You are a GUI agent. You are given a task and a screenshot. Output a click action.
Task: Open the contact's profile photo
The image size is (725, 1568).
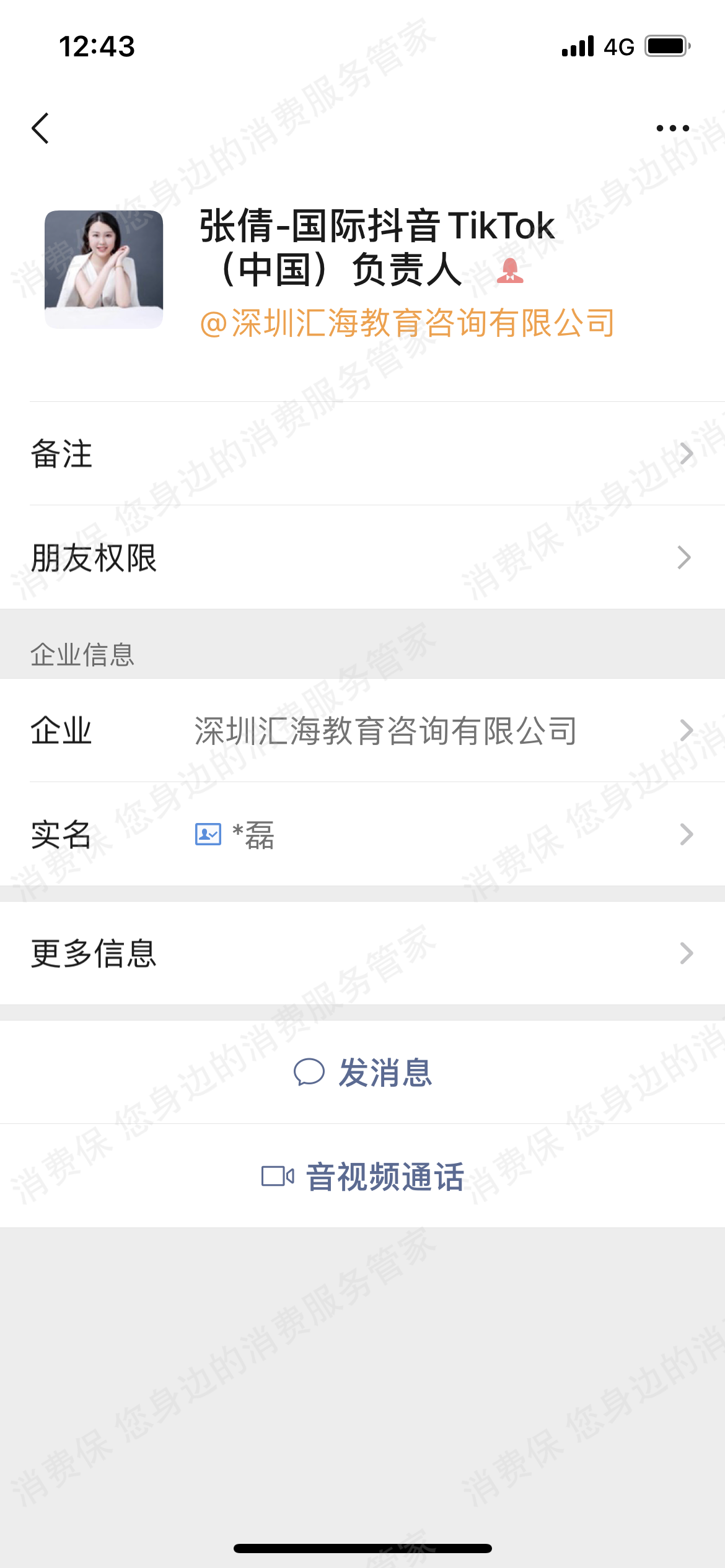click(104, 269)
